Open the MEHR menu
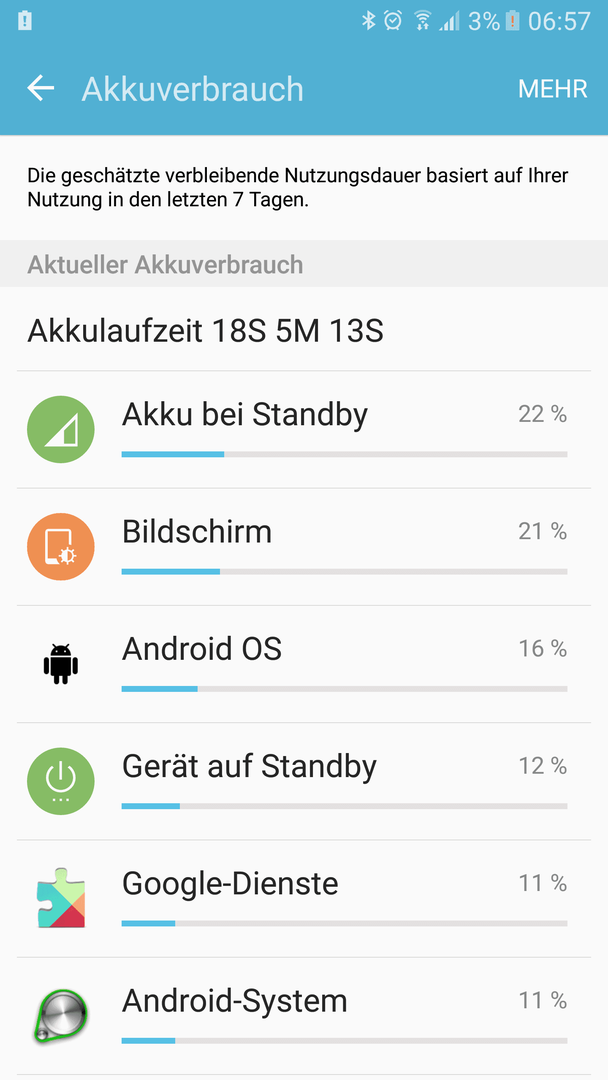This screenshot has height=1080, width=608. click(x=552, y=90)
